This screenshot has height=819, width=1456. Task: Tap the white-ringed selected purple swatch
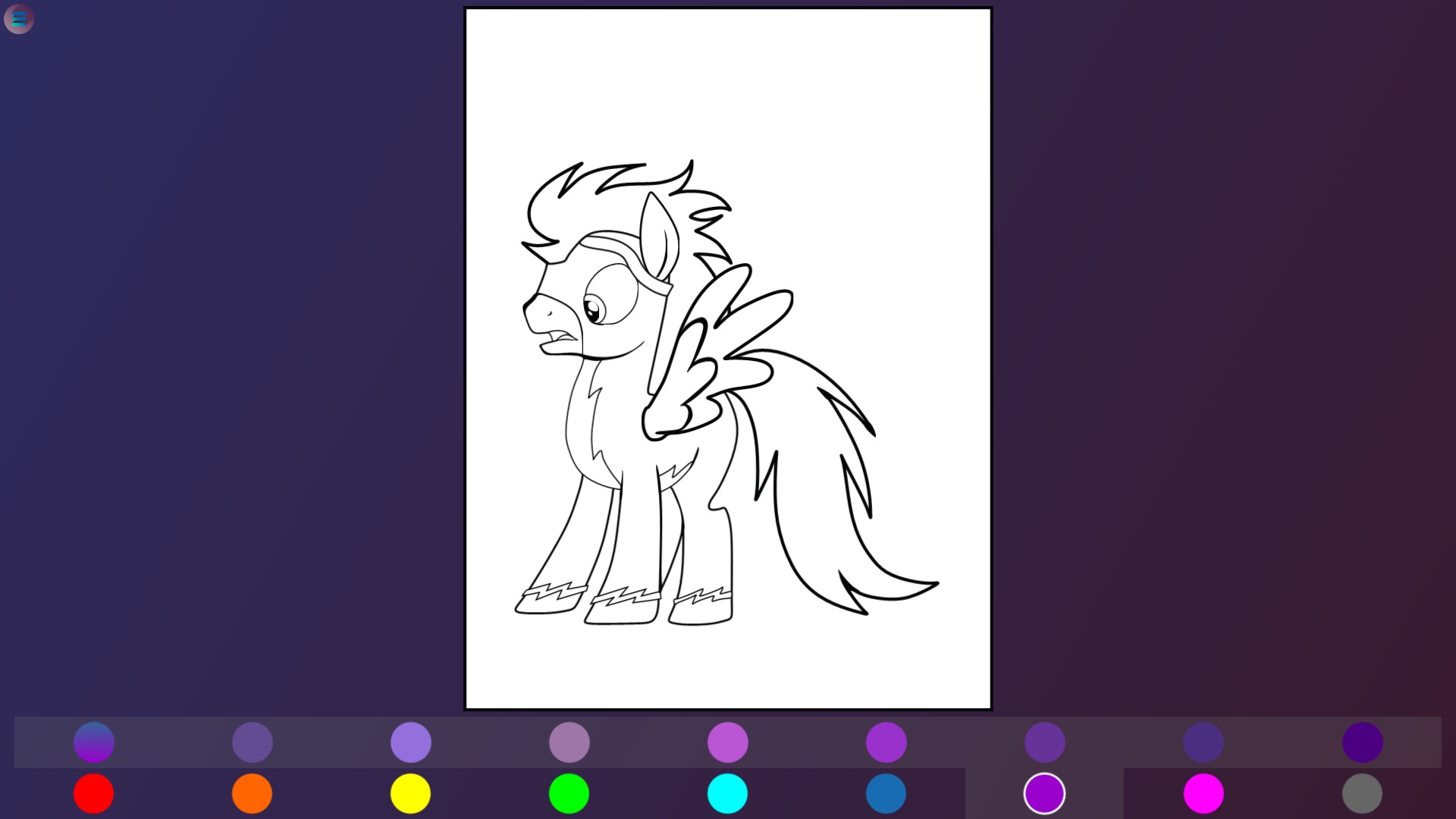(x=1044, y=793)
